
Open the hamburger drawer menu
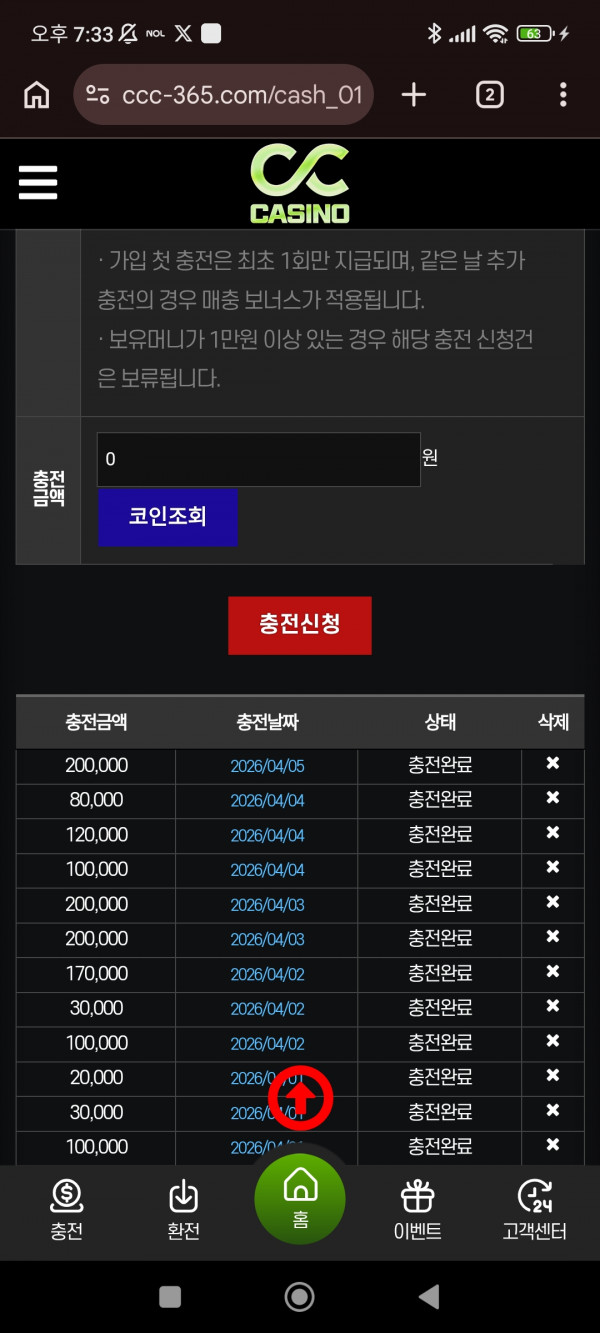(38, 183)
